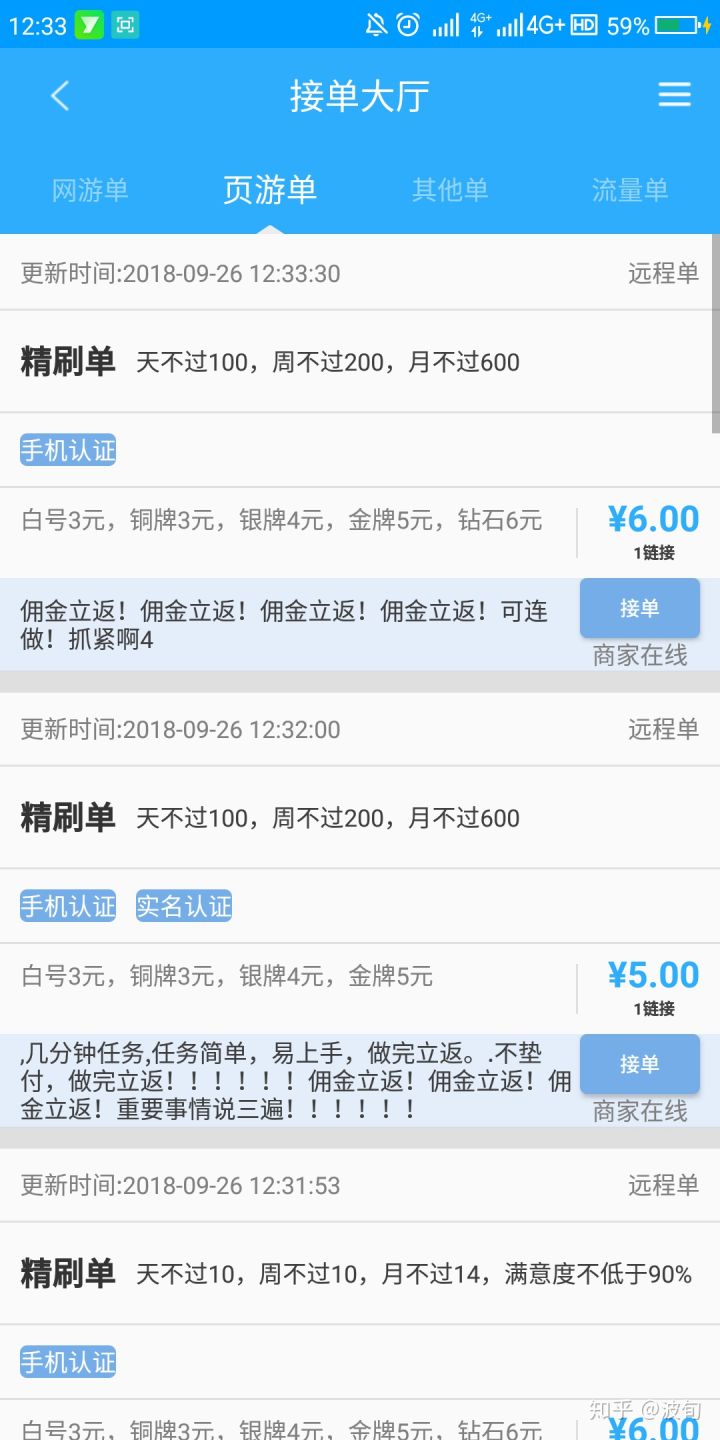This screenshot has width=720, height=1440.
Task: View the order updated at 12:32:00
Action: click(300, 818)
